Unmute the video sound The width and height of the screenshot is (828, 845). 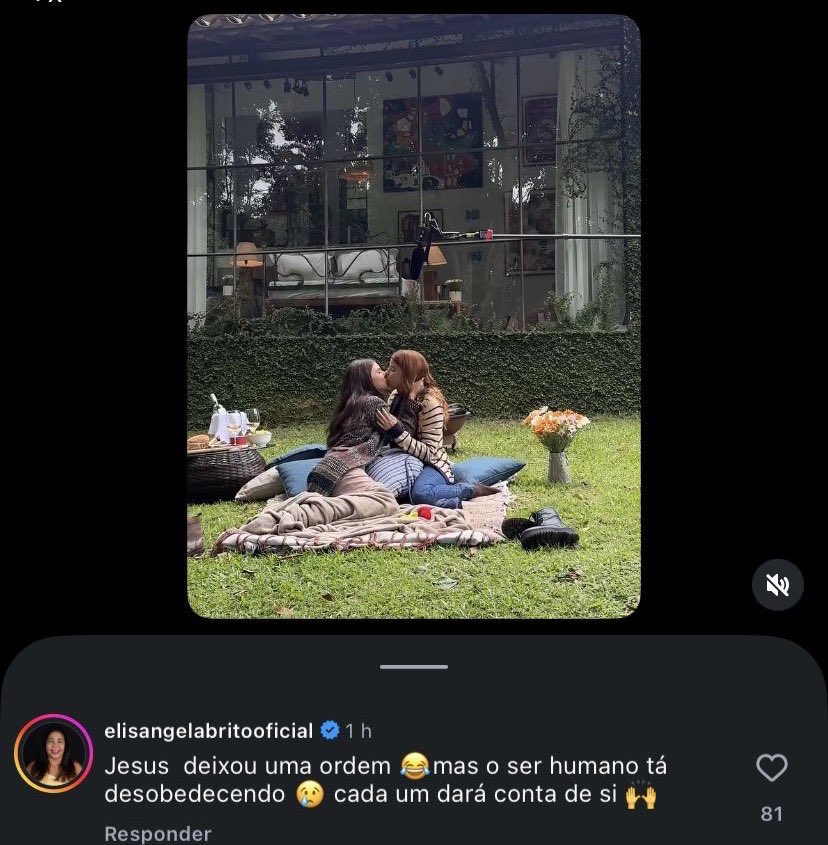click(777, 585)
